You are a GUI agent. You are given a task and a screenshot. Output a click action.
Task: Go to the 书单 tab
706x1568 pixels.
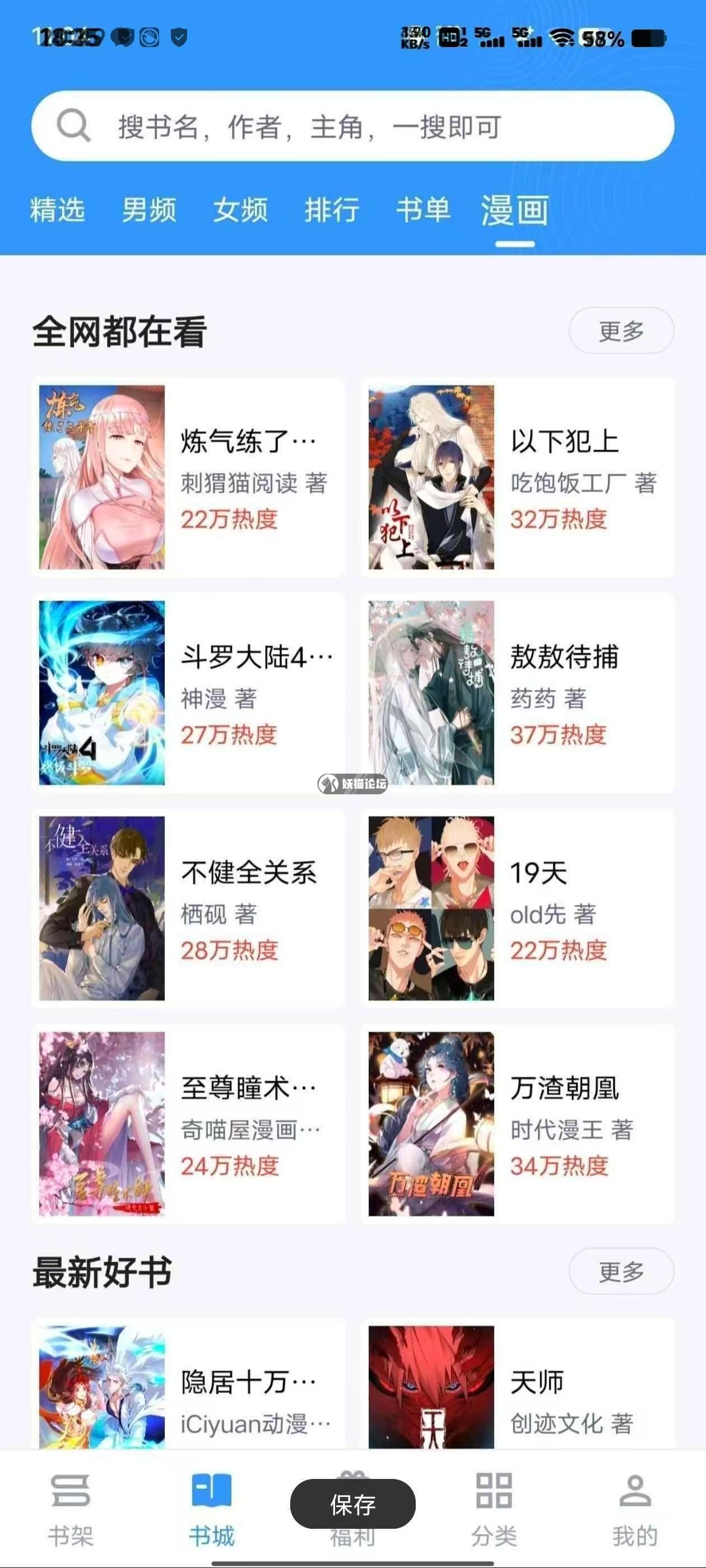coord(422,210)
